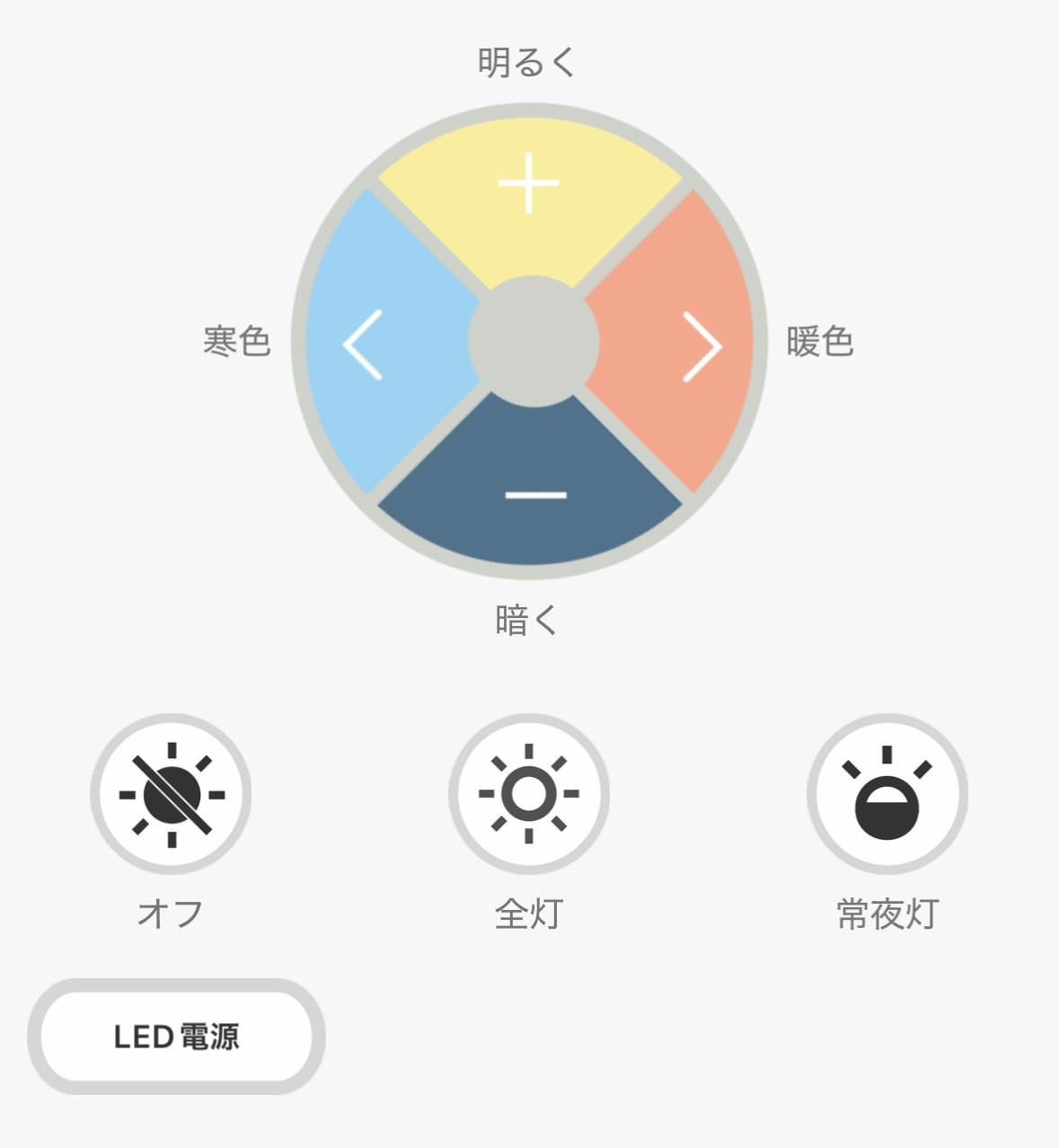The width and height of the screenshot is (1059, 1148).
Task: Switch to night light with 常夜灯
Action: tap(887, 794)
